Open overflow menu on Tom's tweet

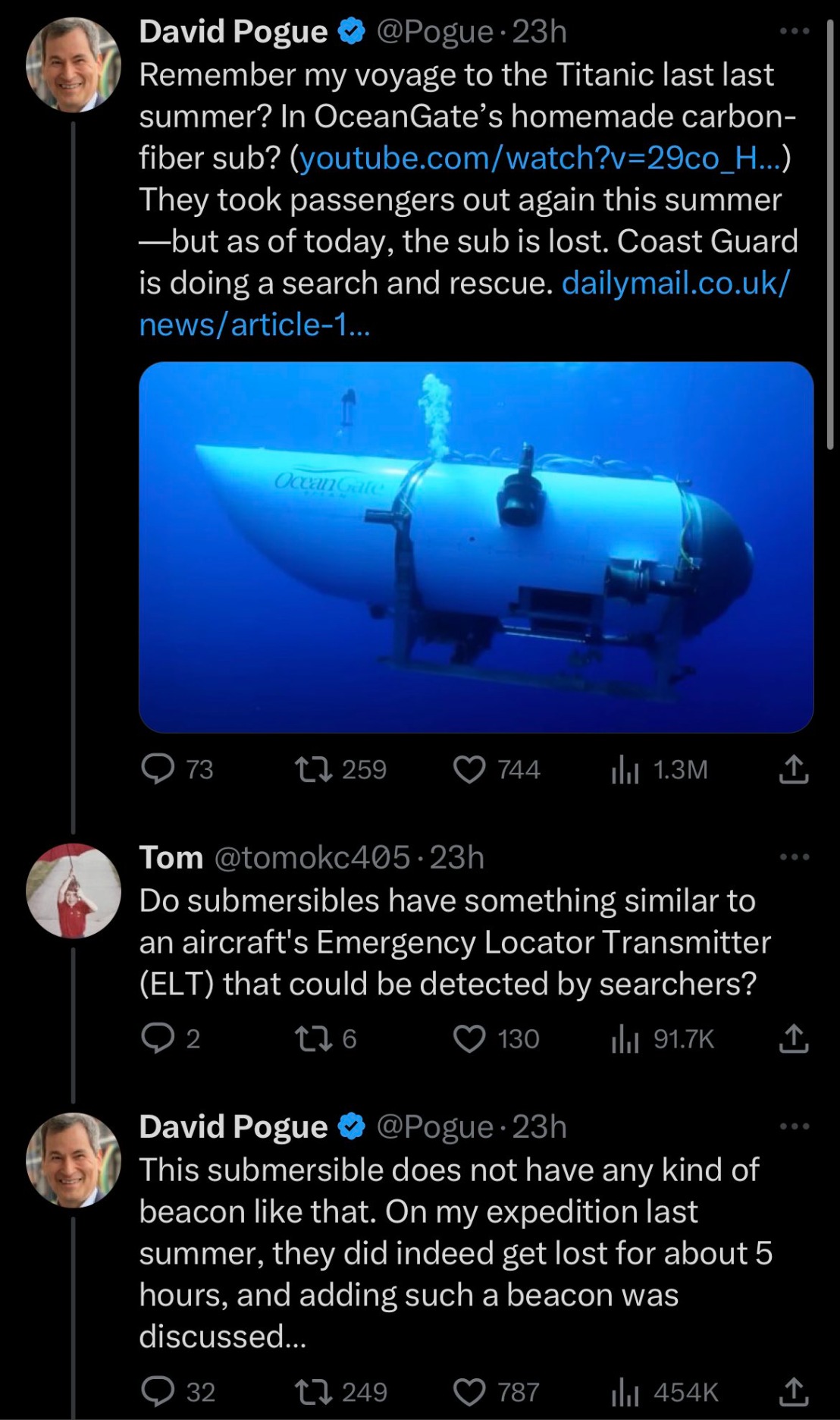pyautogui.click(x=795, y=857)
